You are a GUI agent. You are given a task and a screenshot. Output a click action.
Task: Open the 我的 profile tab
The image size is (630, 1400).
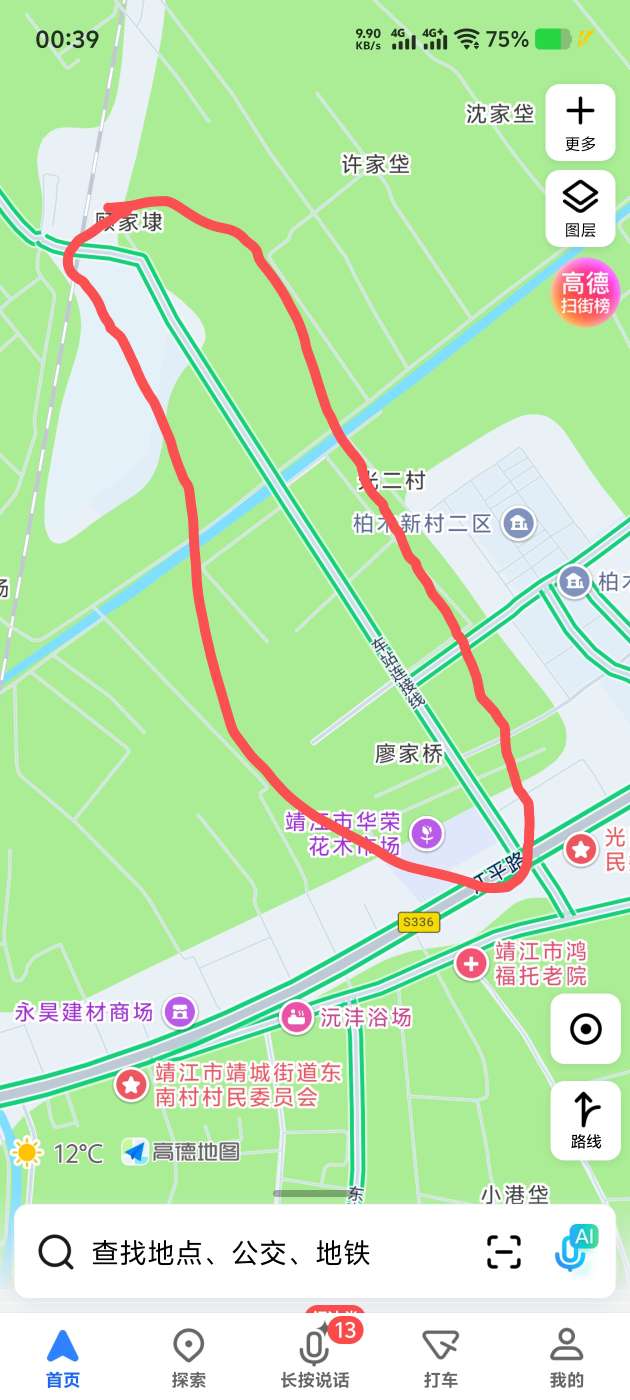click(566, 1358)
